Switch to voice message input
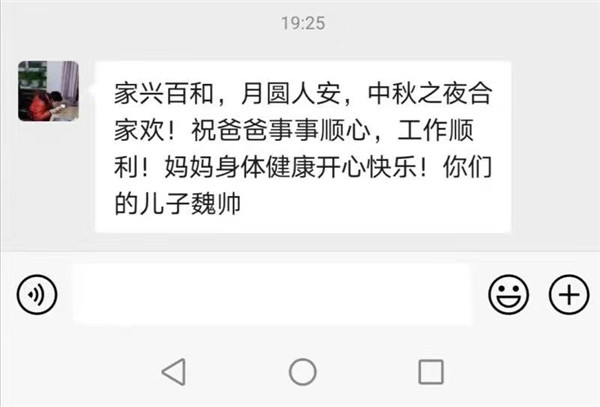 37,294
